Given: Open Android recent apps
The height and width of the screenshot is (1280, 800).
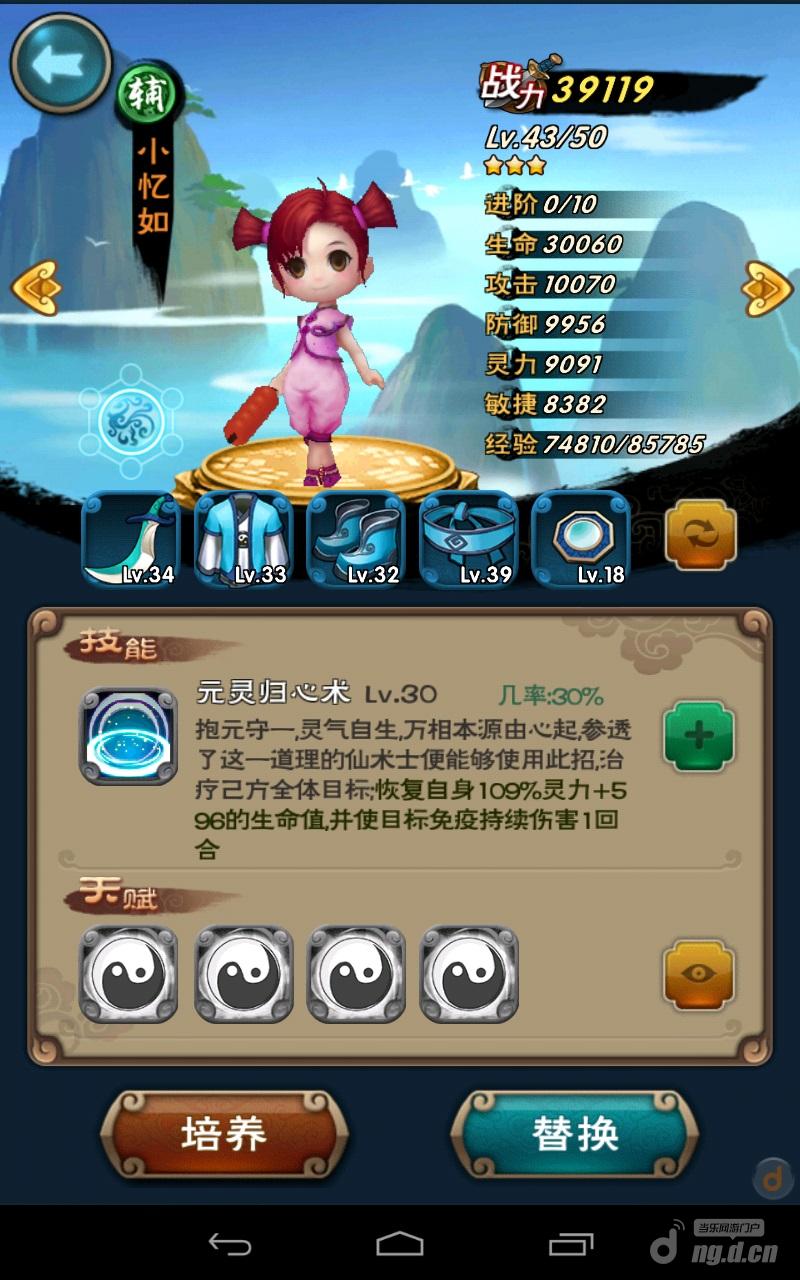Looking at the screenshot, I should pos(571,1244).
